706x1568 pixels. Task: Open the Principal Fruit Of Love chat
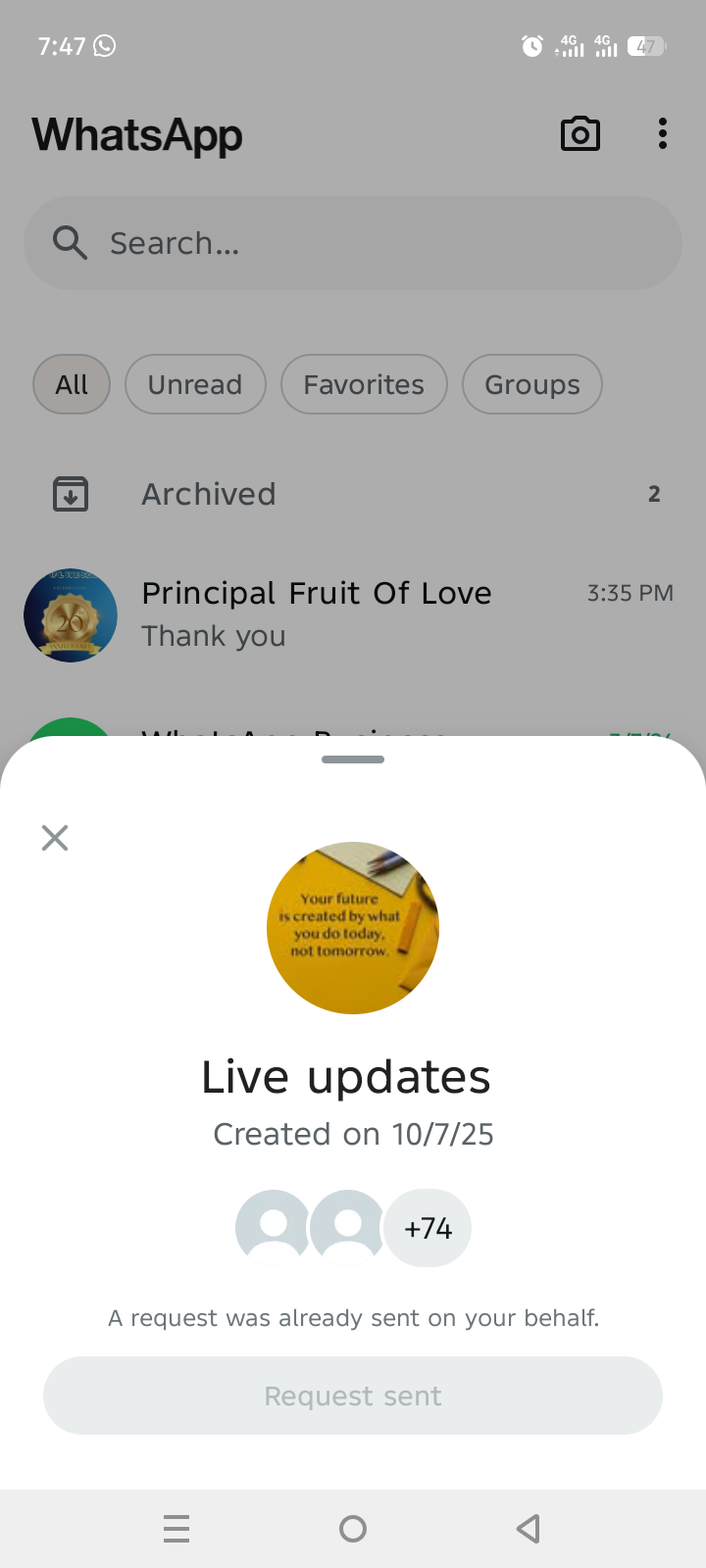(x=353, y=614)
